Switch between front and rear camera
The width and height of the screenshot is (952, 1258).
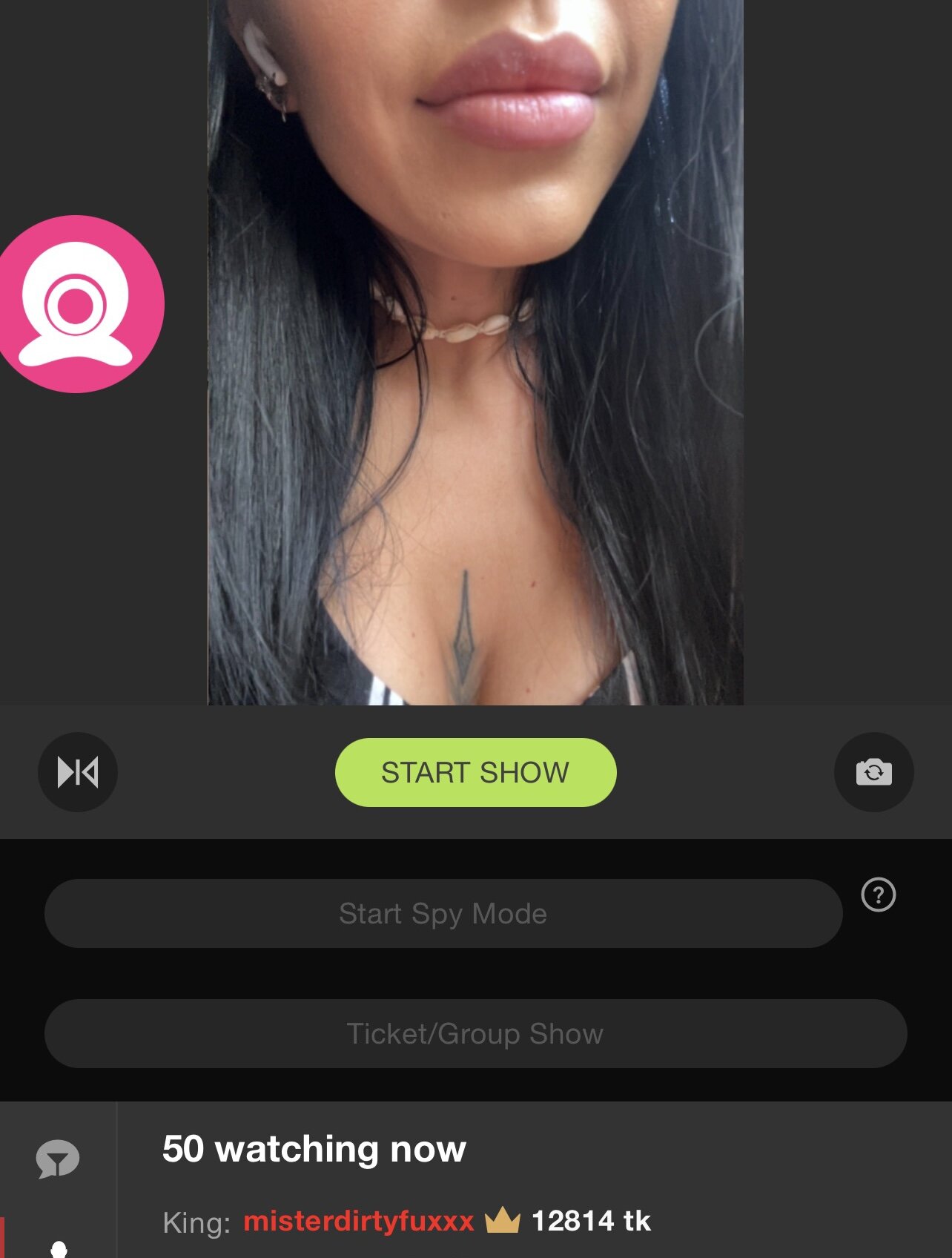pos(873,772)
